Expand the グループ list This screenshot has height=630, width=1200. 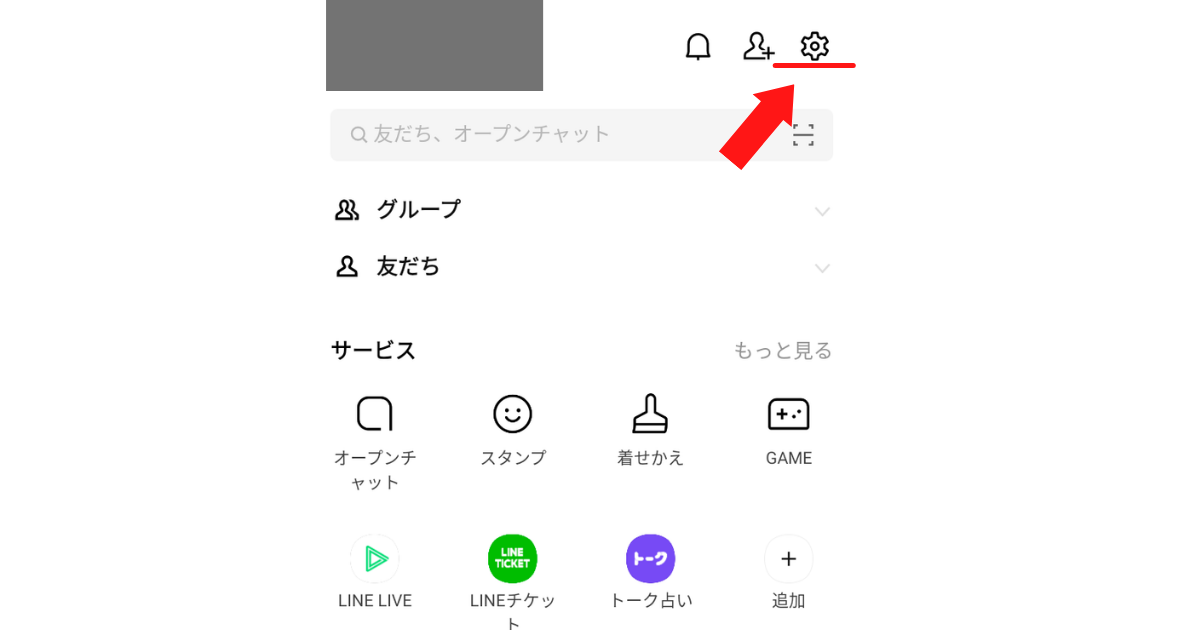pos(822,211)
